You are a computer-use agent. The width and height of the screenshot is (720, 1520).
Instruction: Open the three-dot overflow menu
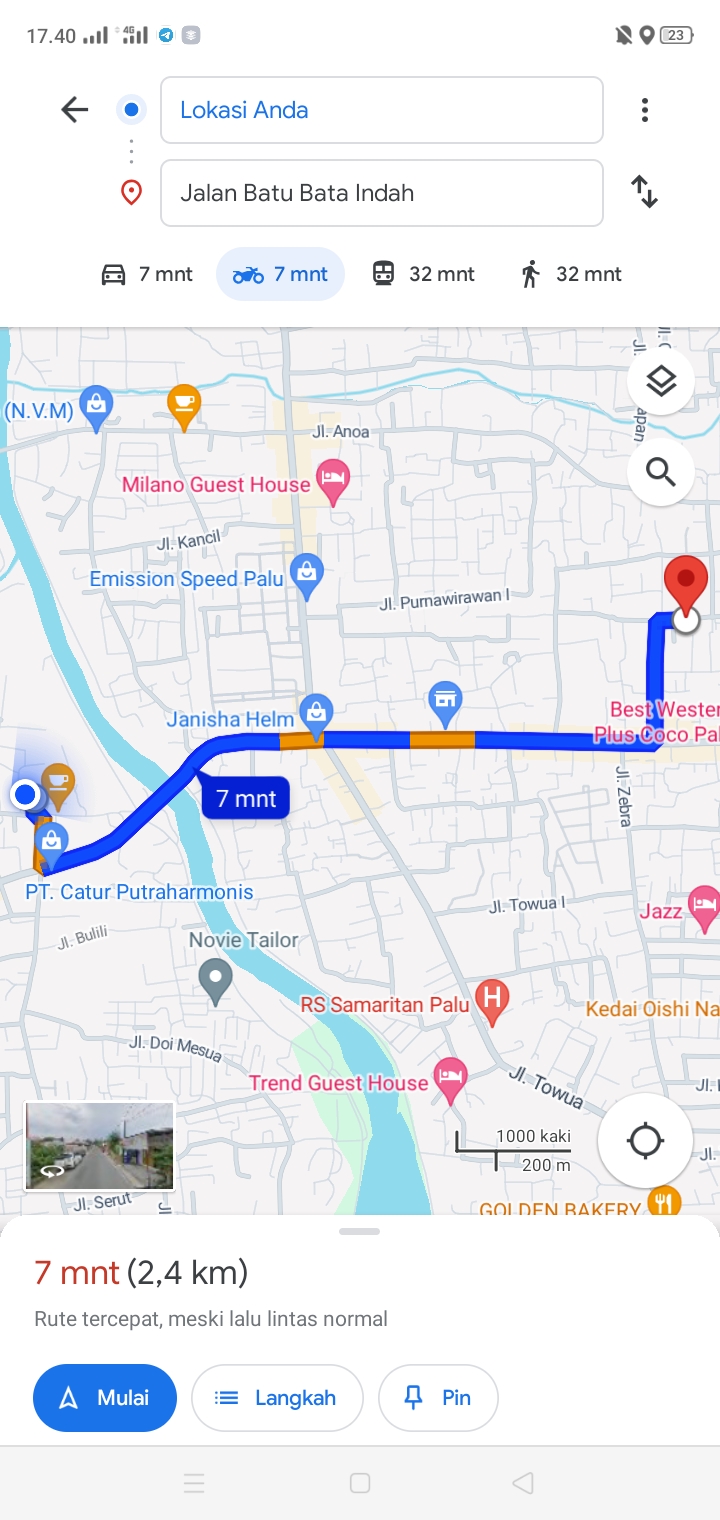[645, 110]
